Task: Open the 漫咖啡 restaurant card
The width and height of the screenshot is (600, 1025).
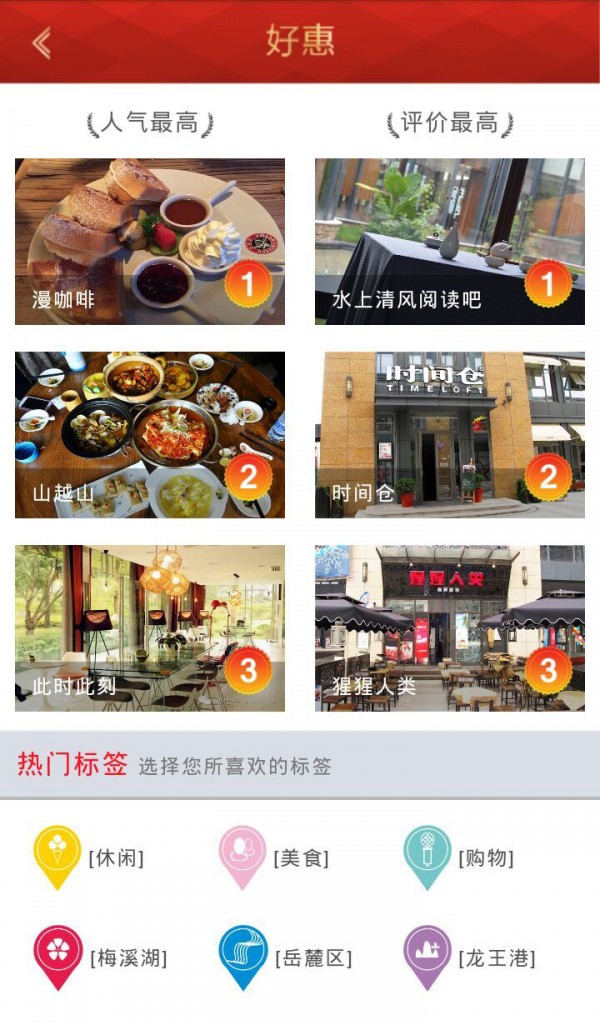Action: coord(150,242)
